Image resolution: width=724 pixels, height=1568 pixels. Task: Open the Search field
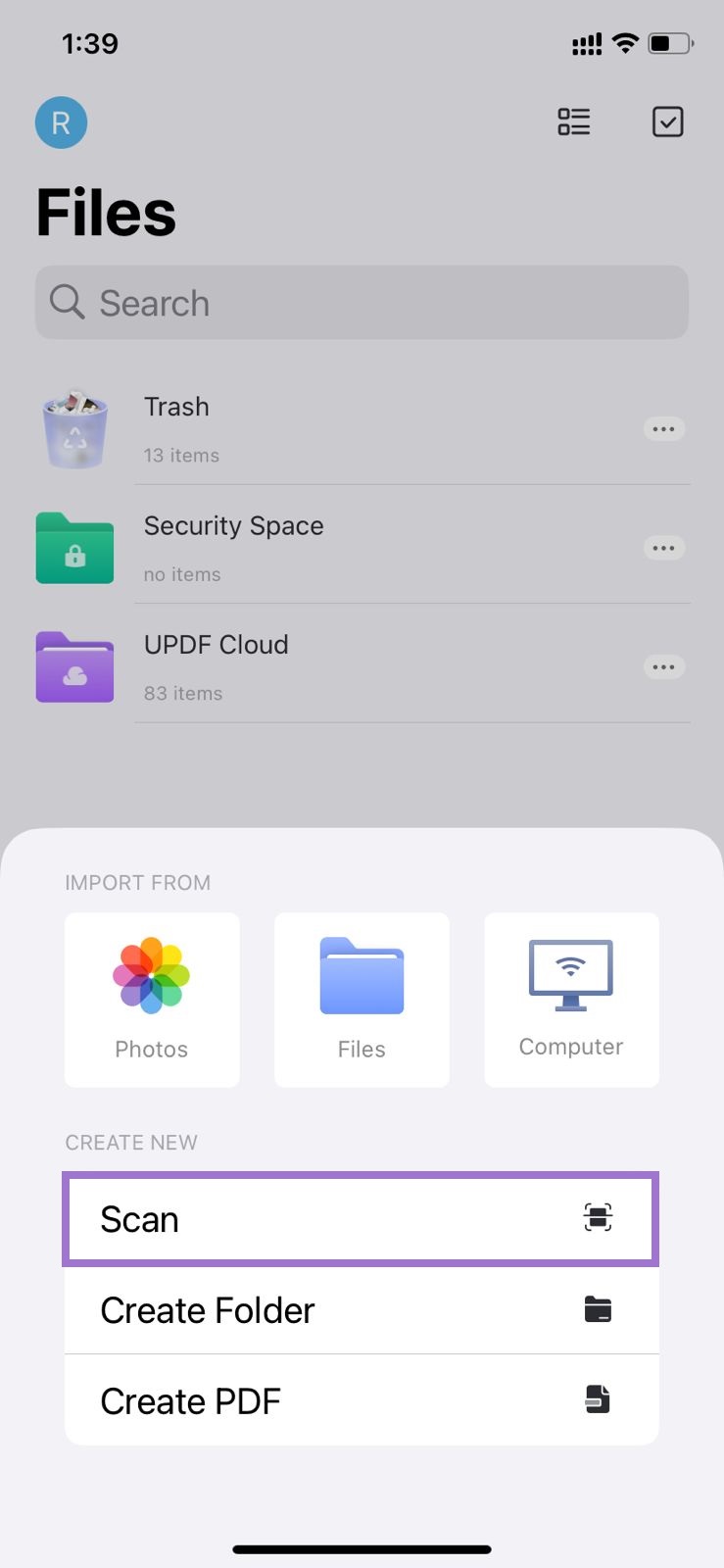click(362, 303)
